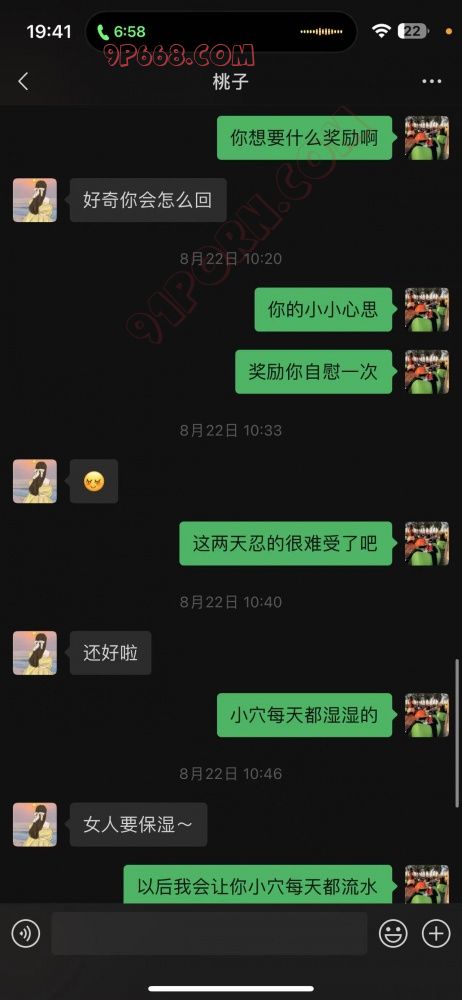Open the plus attachments menu

coord(436,934)
